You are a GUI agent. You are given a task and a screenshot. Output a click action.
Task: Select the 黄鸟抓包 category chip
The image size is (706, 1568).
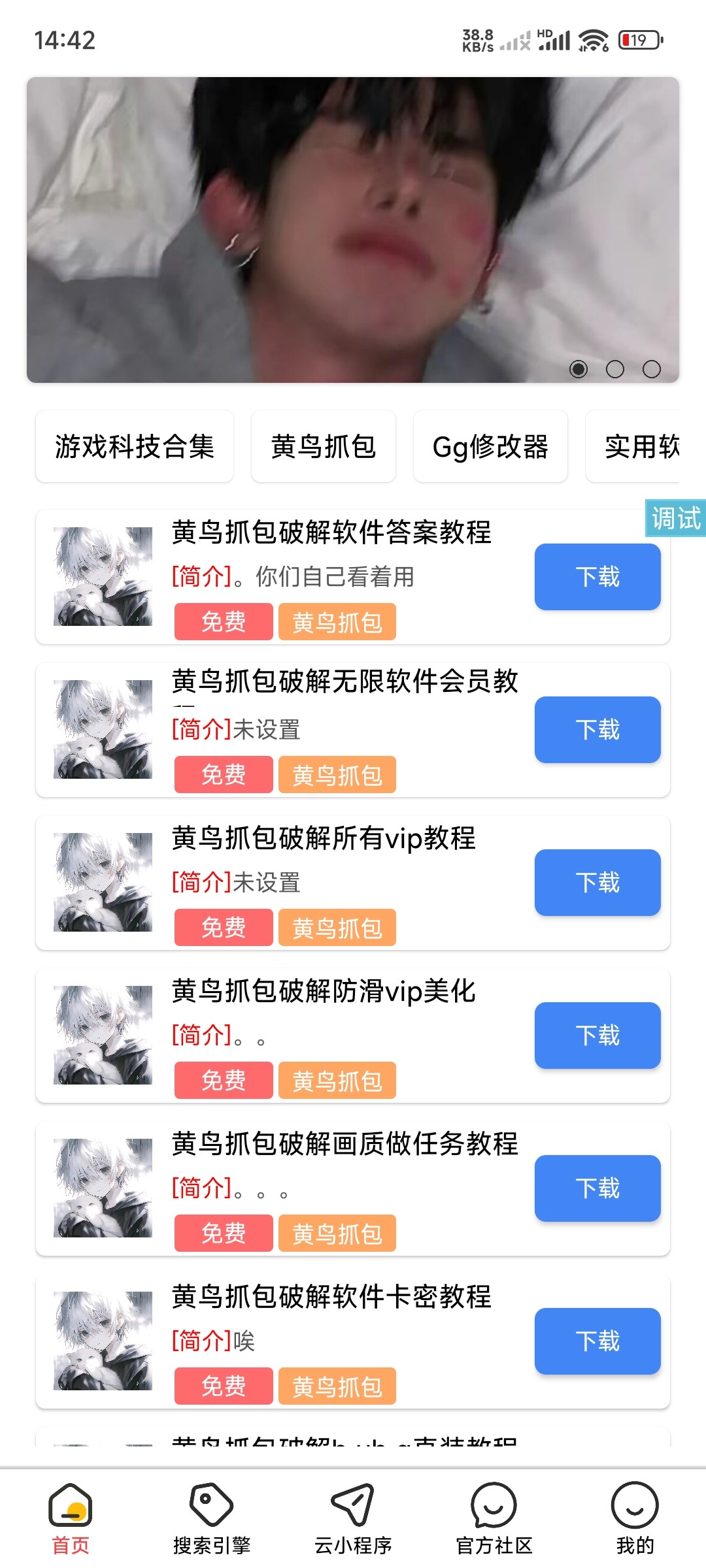[x=323, y=447]
